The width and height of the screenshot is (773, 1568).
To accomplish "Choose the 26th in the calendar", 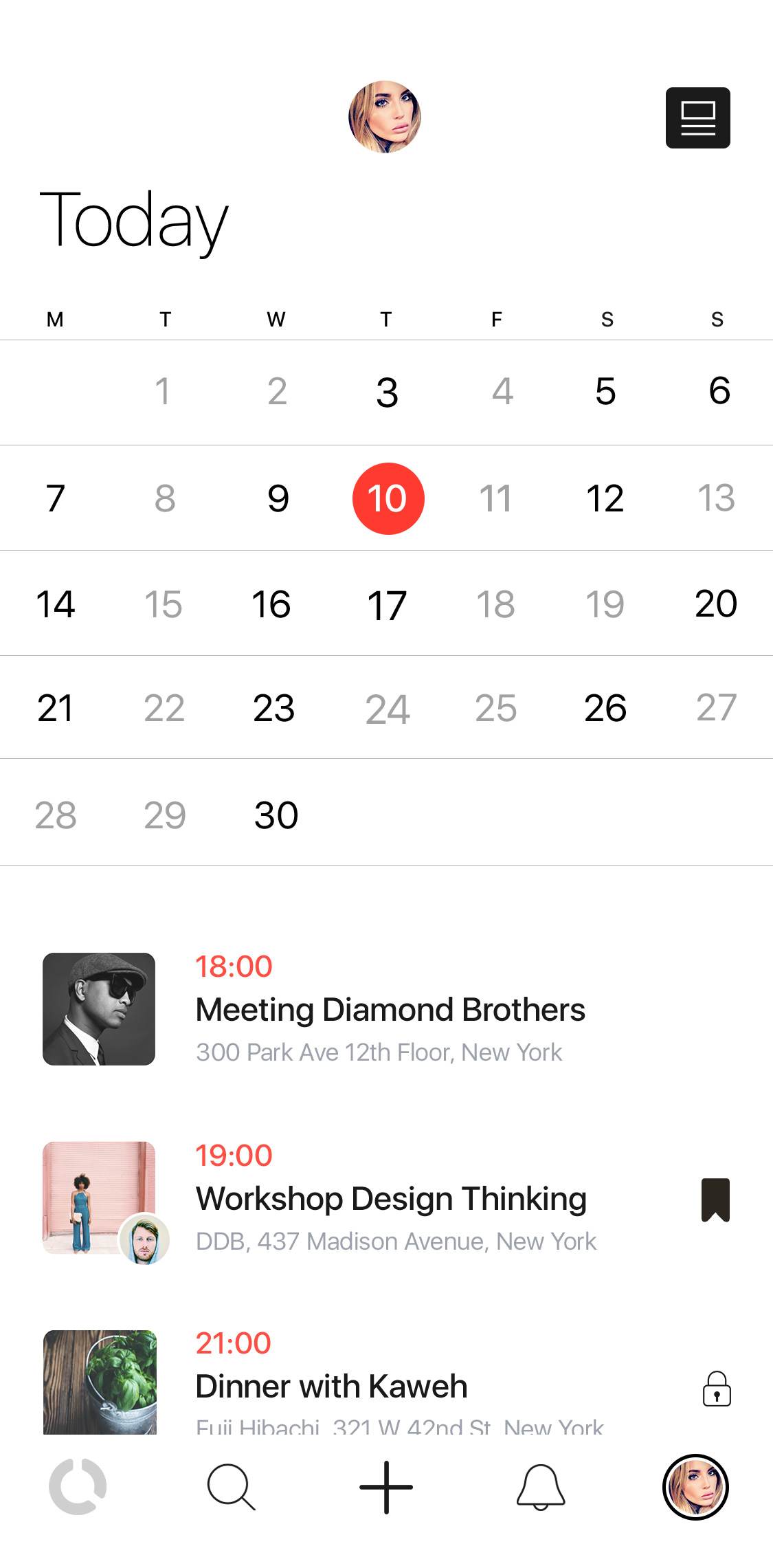I will [605, 708].
